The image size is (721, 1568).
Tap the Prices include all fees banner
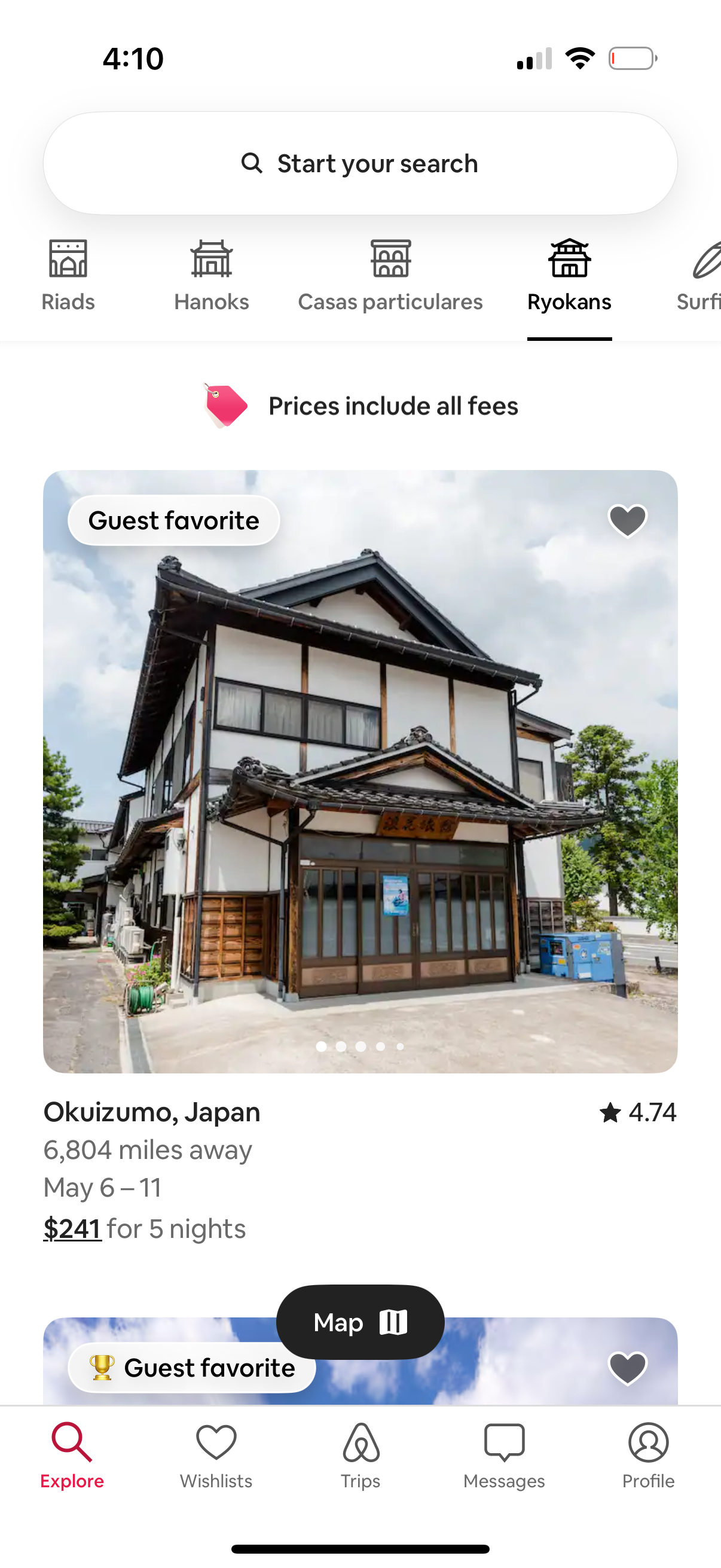point(360,405)
